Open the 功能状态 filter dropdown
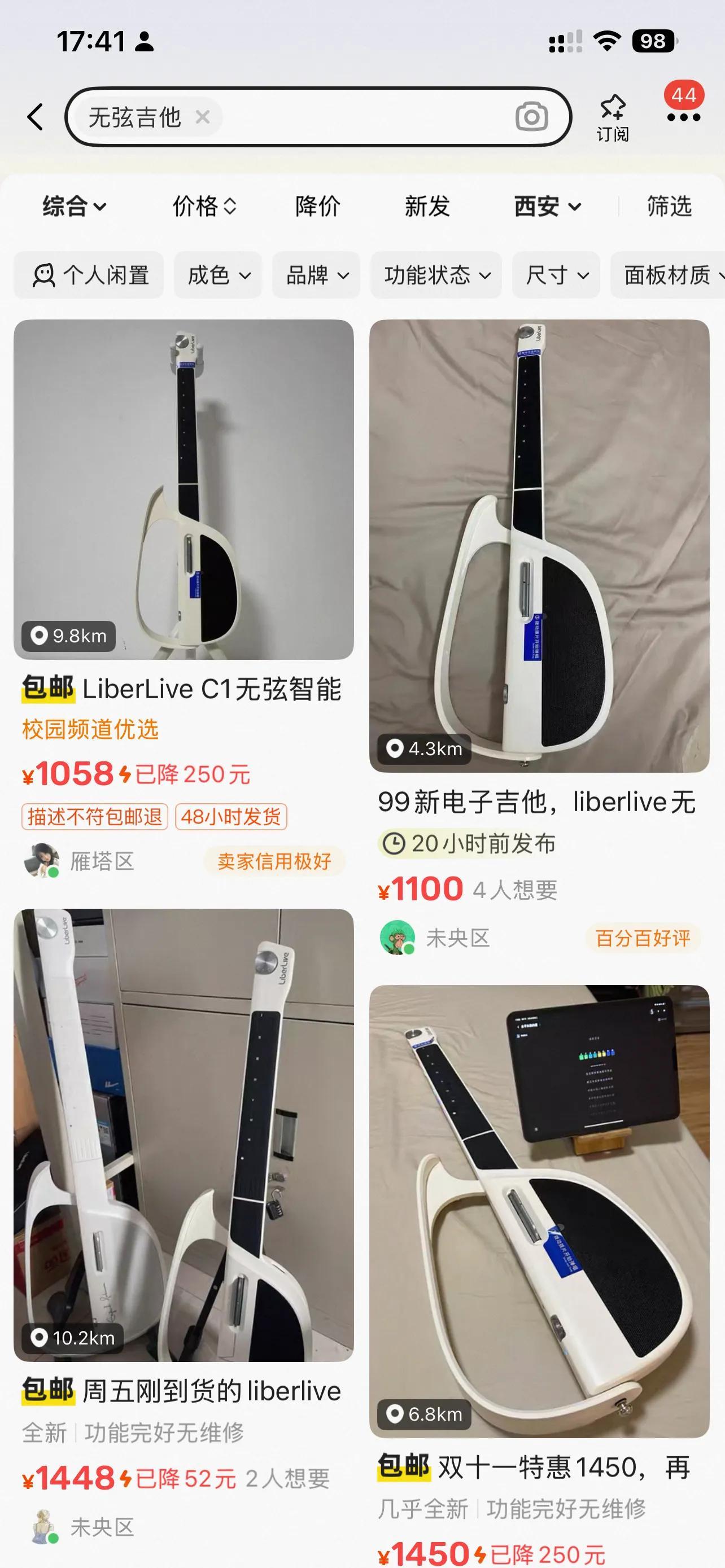The width and height of the screenshot is (725, 1568). click(x=436, y=275)
